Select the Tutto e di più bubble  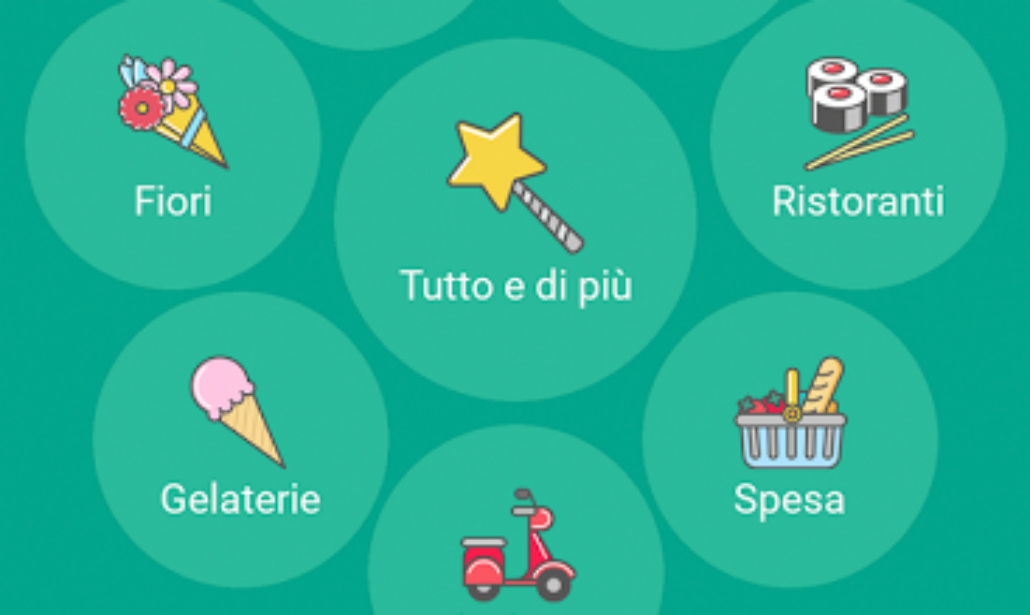pyautogui.click(x=515, y=220)
